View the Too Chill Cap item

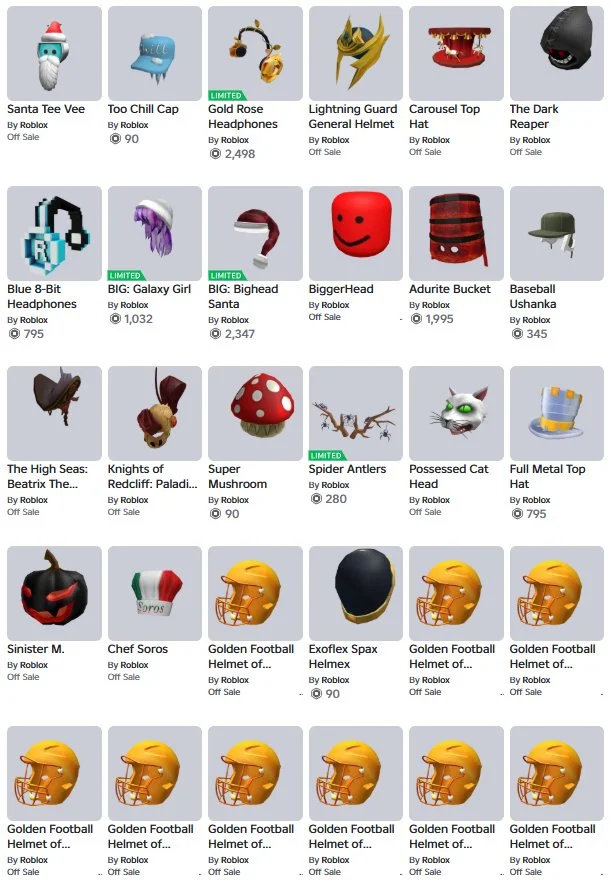[x=155, y=53]
